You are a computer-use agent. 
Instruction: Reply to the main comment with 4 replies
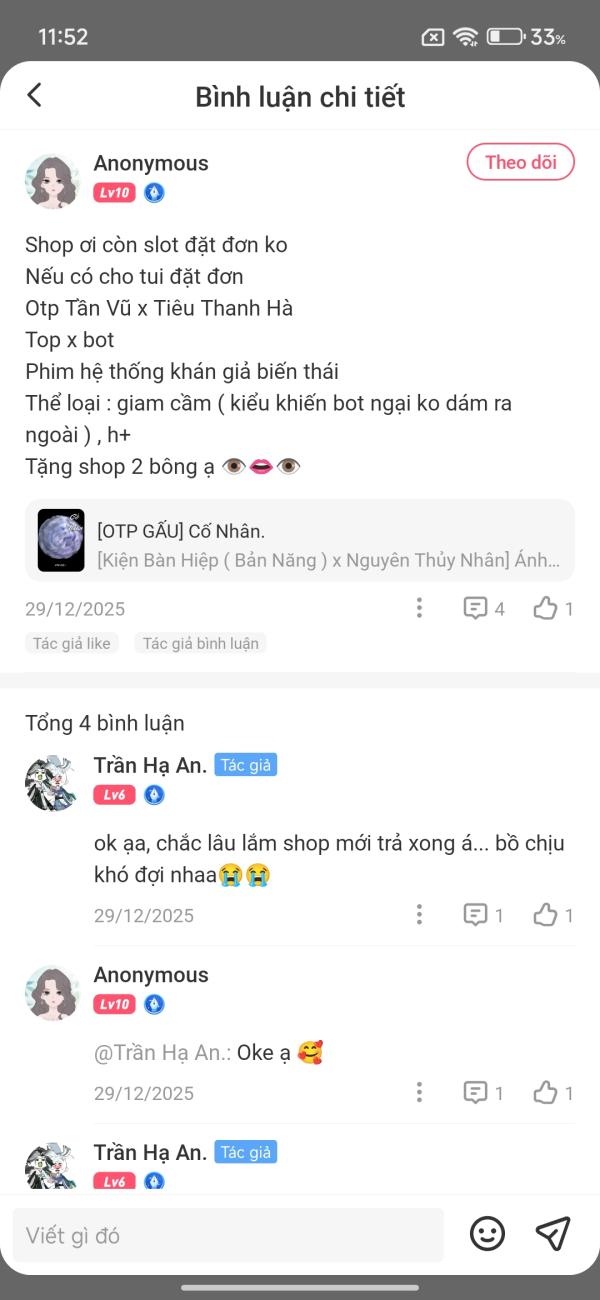point(484,608)
